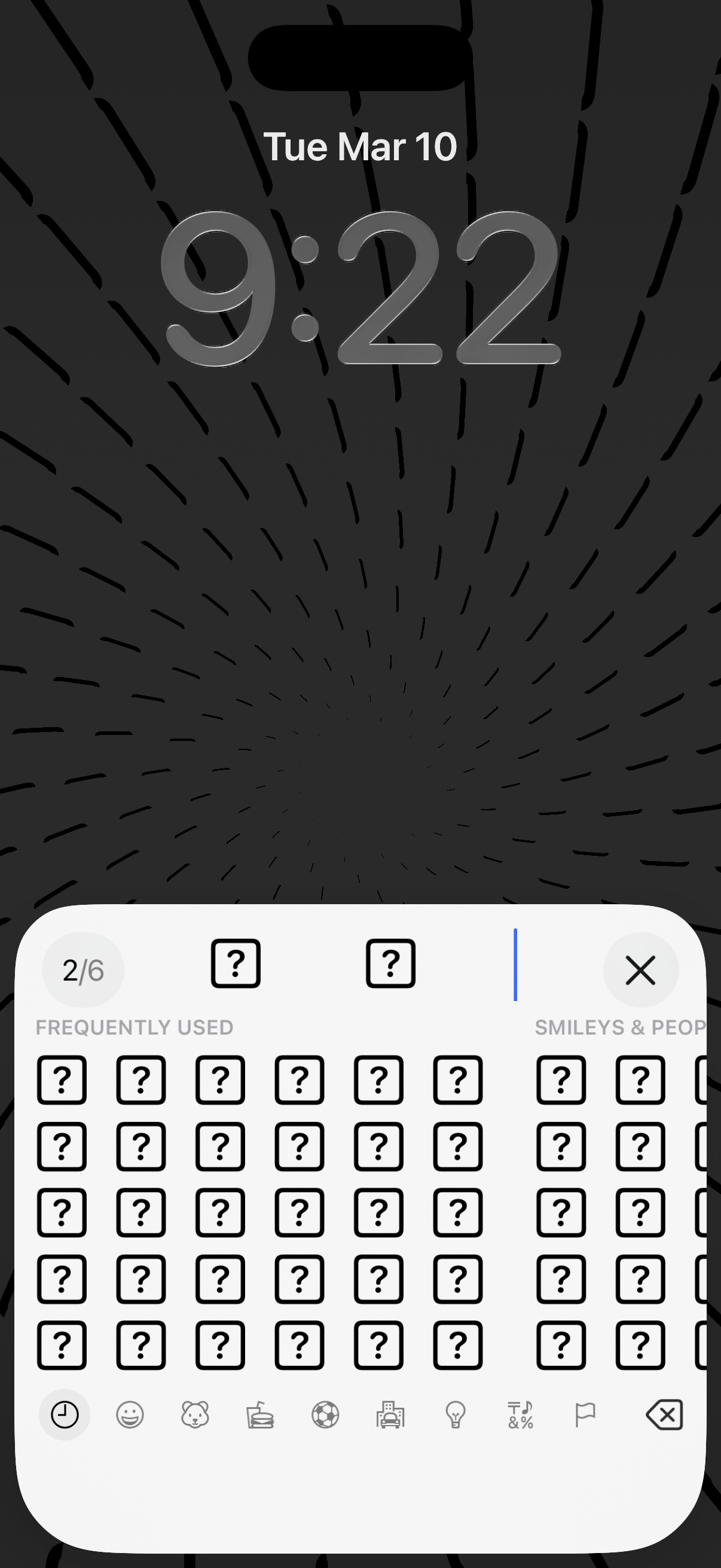Open the Animals & Nature emoji category
The height and width of the screenshot is (1568, 721).
click(x=195, y=1415)
